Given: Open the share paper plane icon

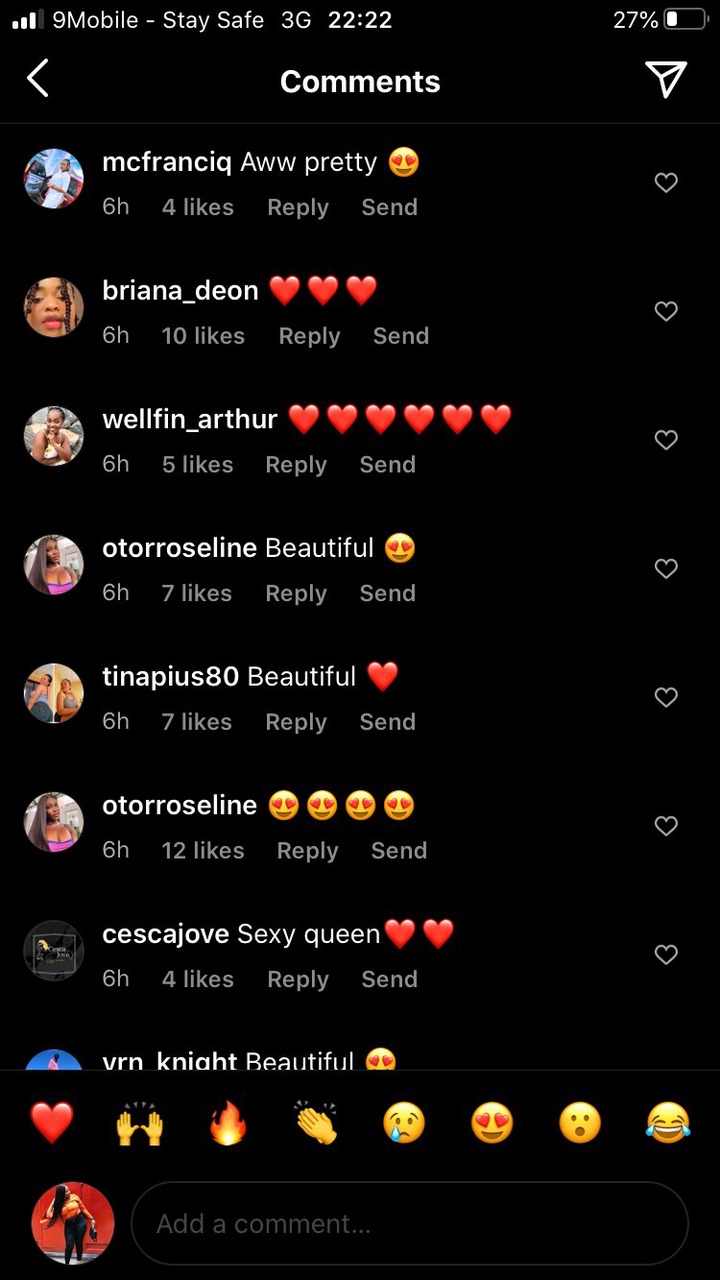Looking at the screenshot, I should coord(665,79).
